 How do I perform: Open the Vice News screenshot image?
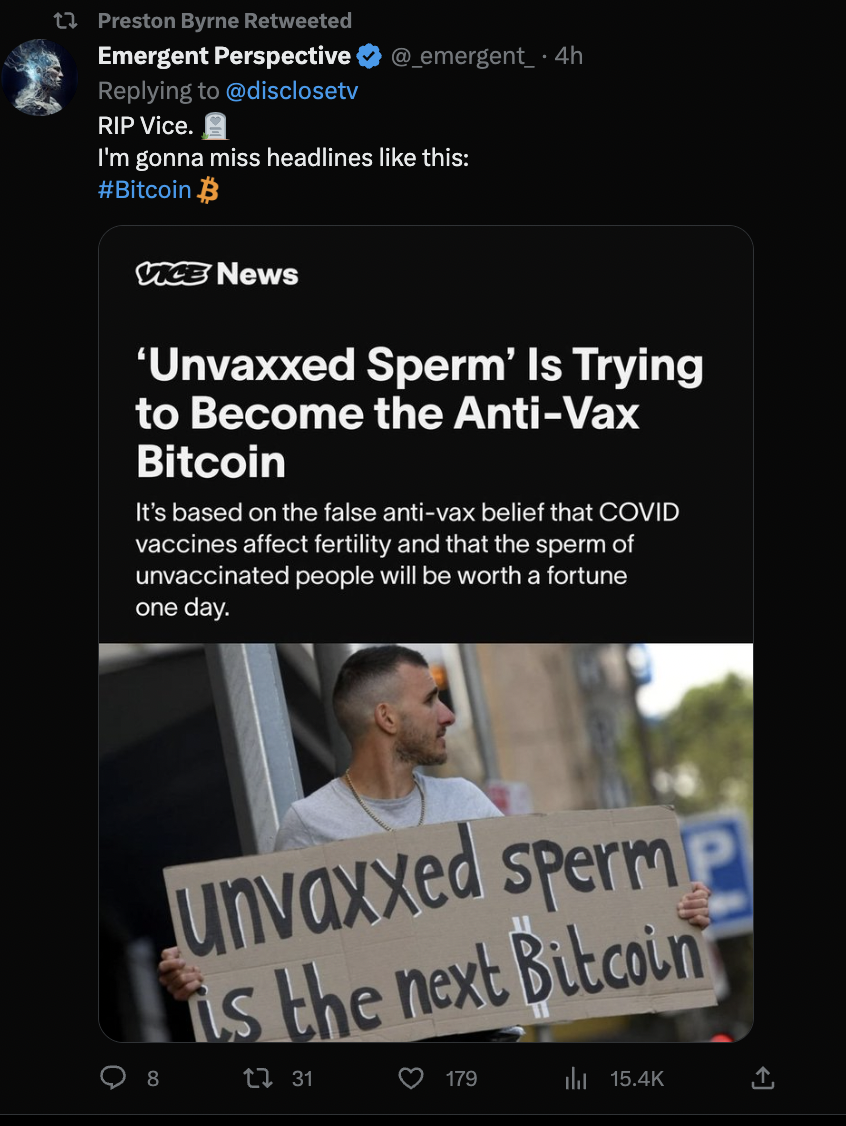click(425, 634)
